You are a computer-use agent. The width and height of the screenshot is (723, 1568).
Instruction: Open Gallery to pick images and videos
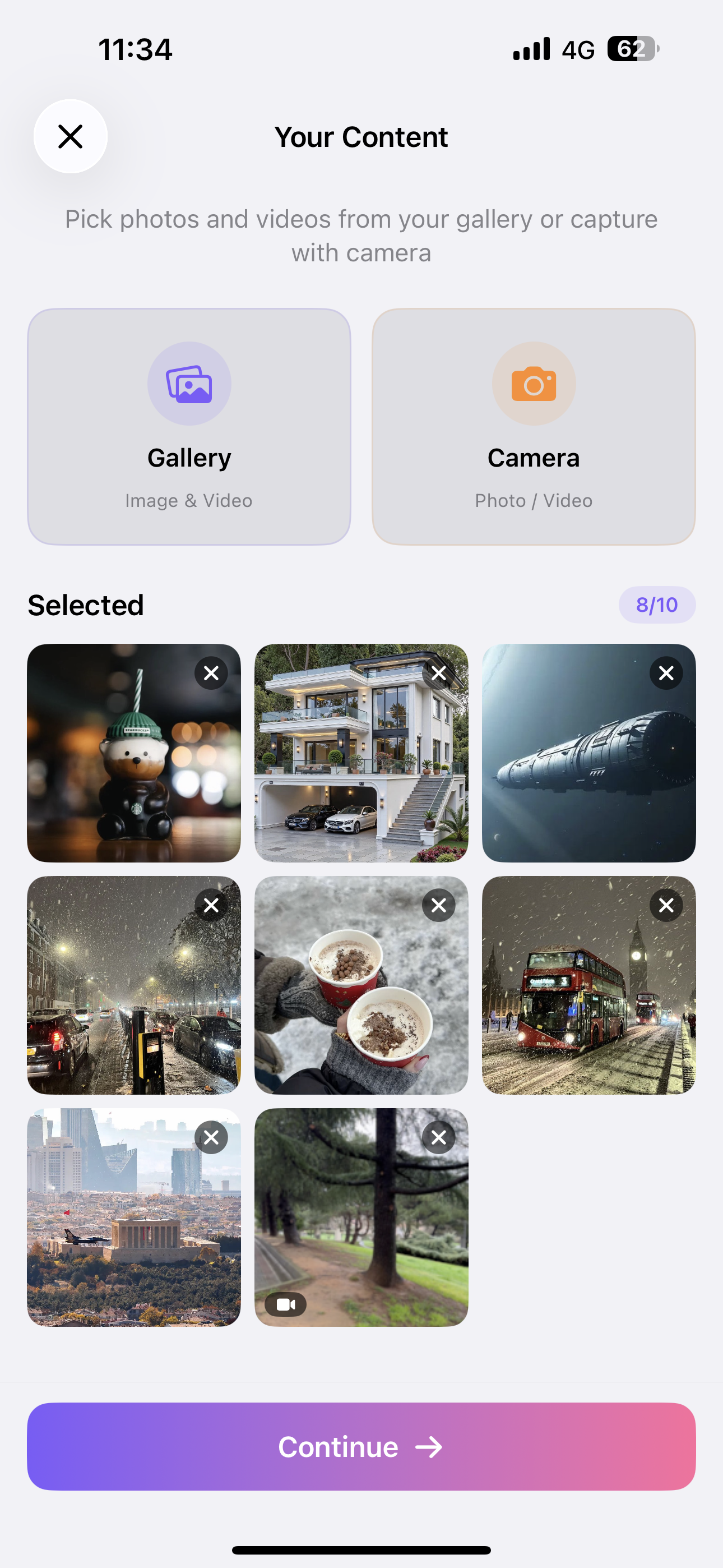[x=189, y=426]
